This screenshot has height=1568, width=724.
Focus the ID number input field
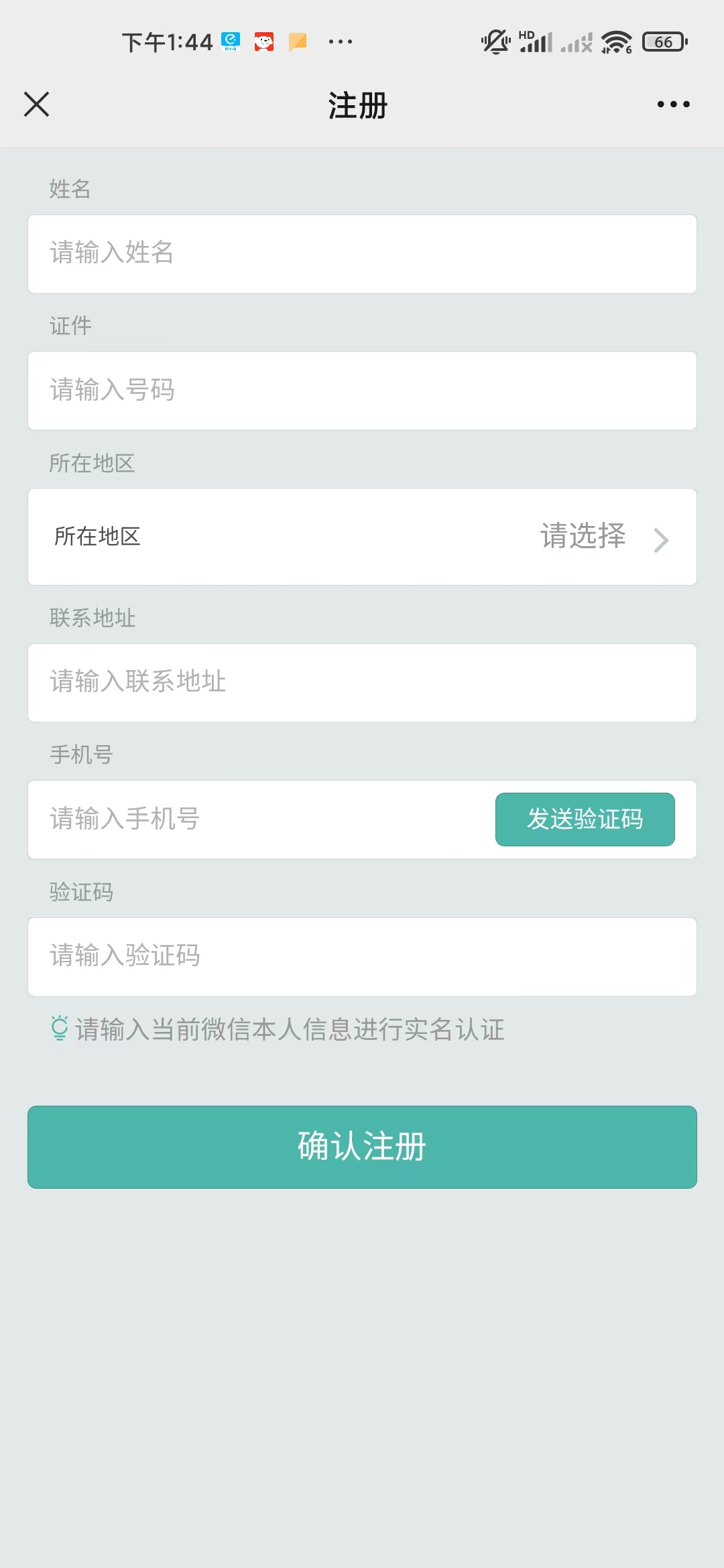(x=362, y=391)
